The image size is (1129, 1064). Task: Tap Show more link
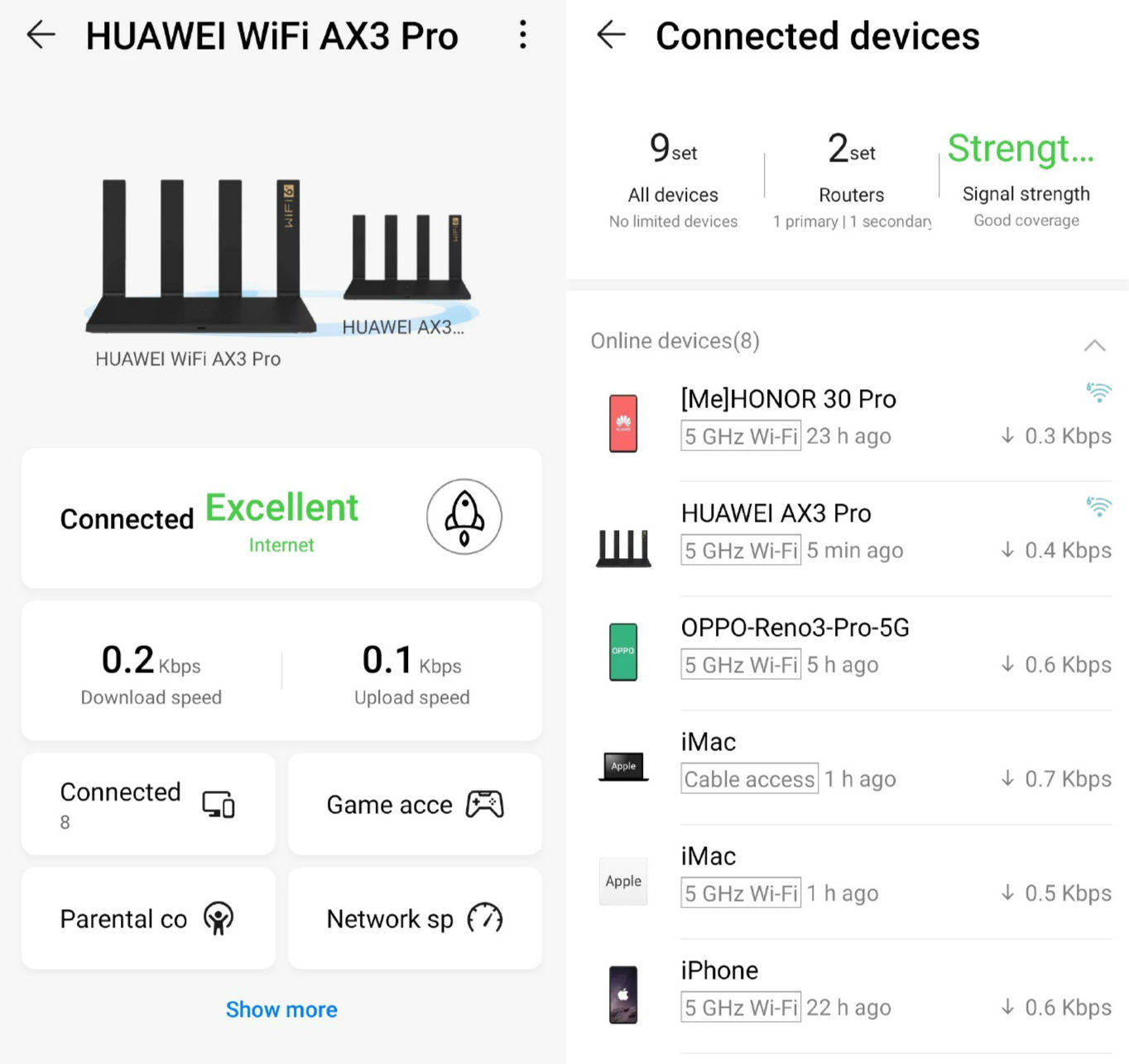[281, 1009]
